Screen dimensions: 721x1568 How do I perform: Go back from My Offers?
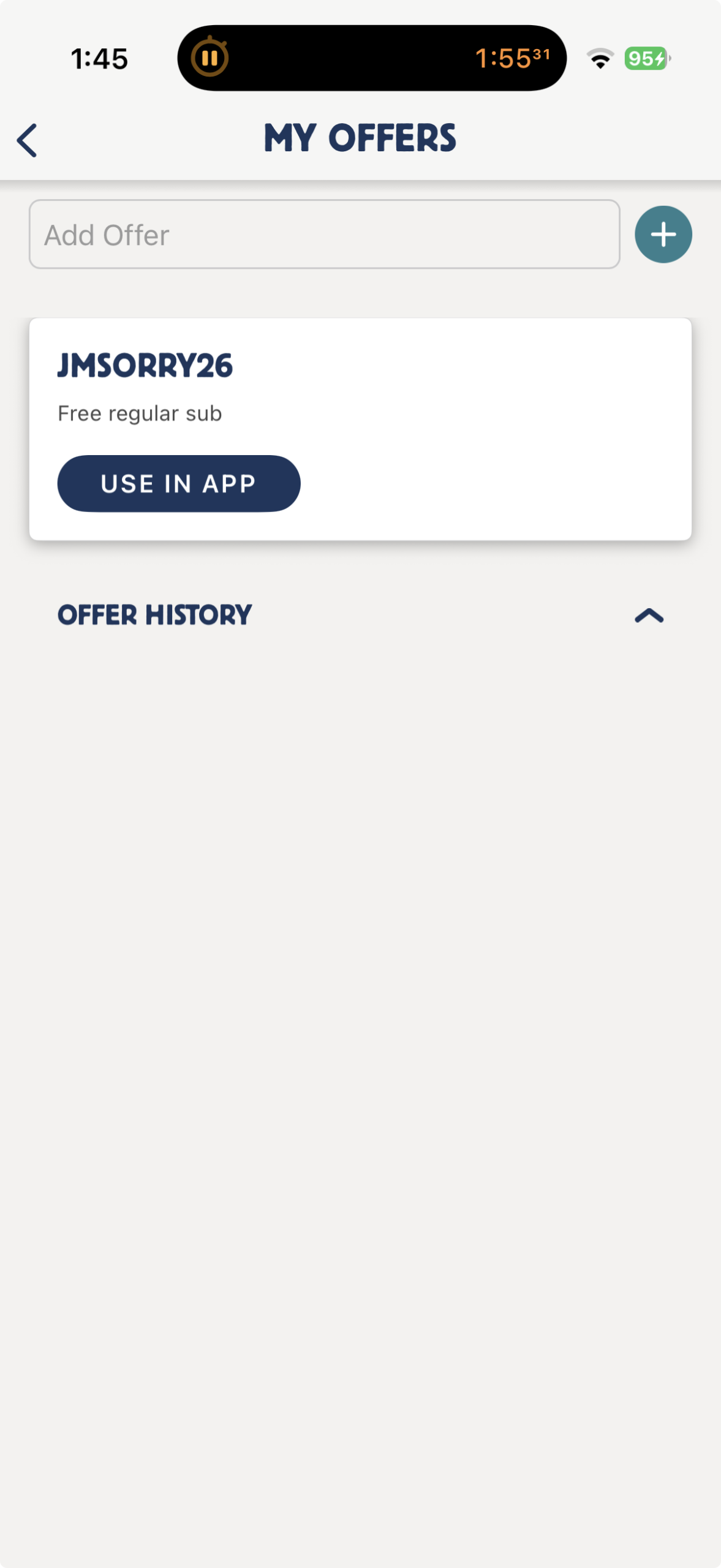[x=27, y=140]
